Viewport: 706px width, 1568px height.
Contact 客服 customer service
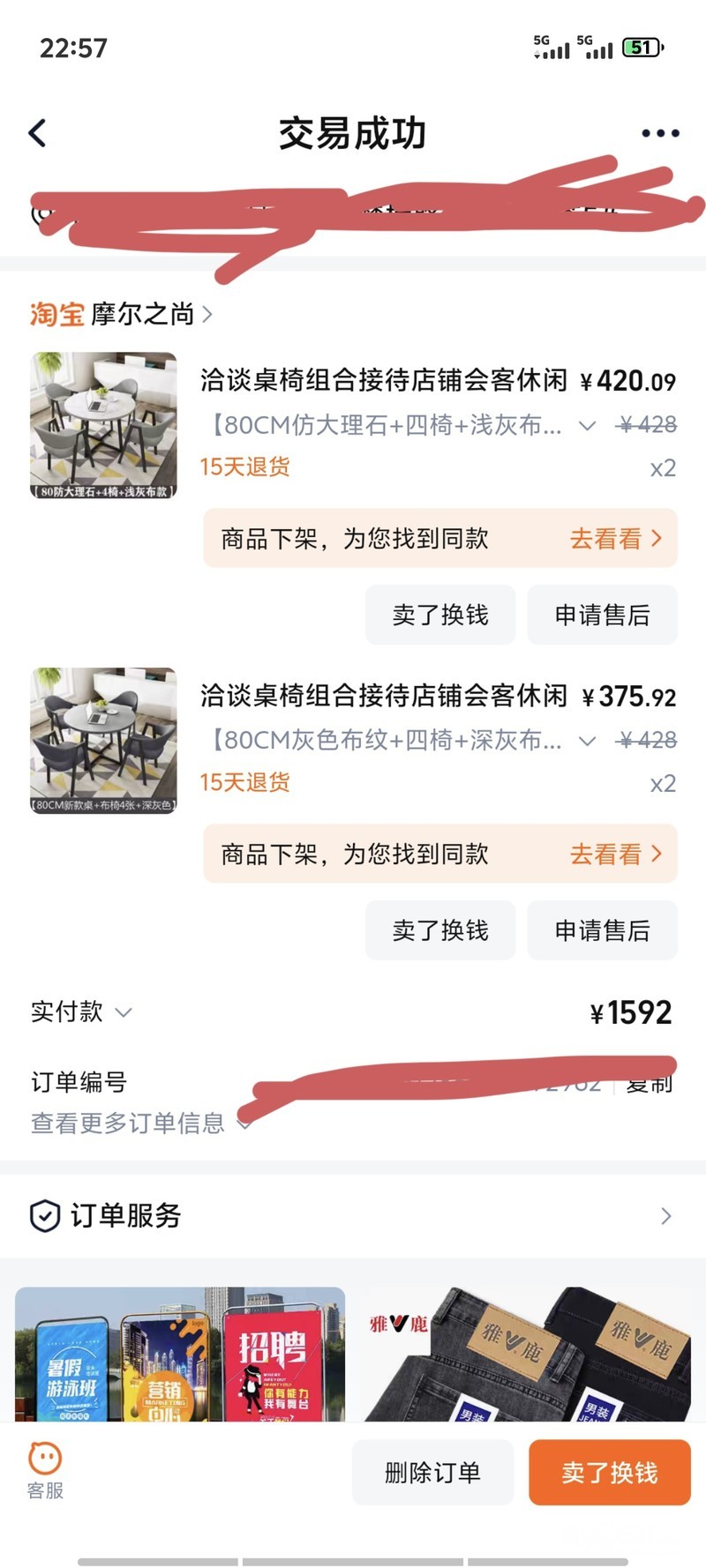45,1470
